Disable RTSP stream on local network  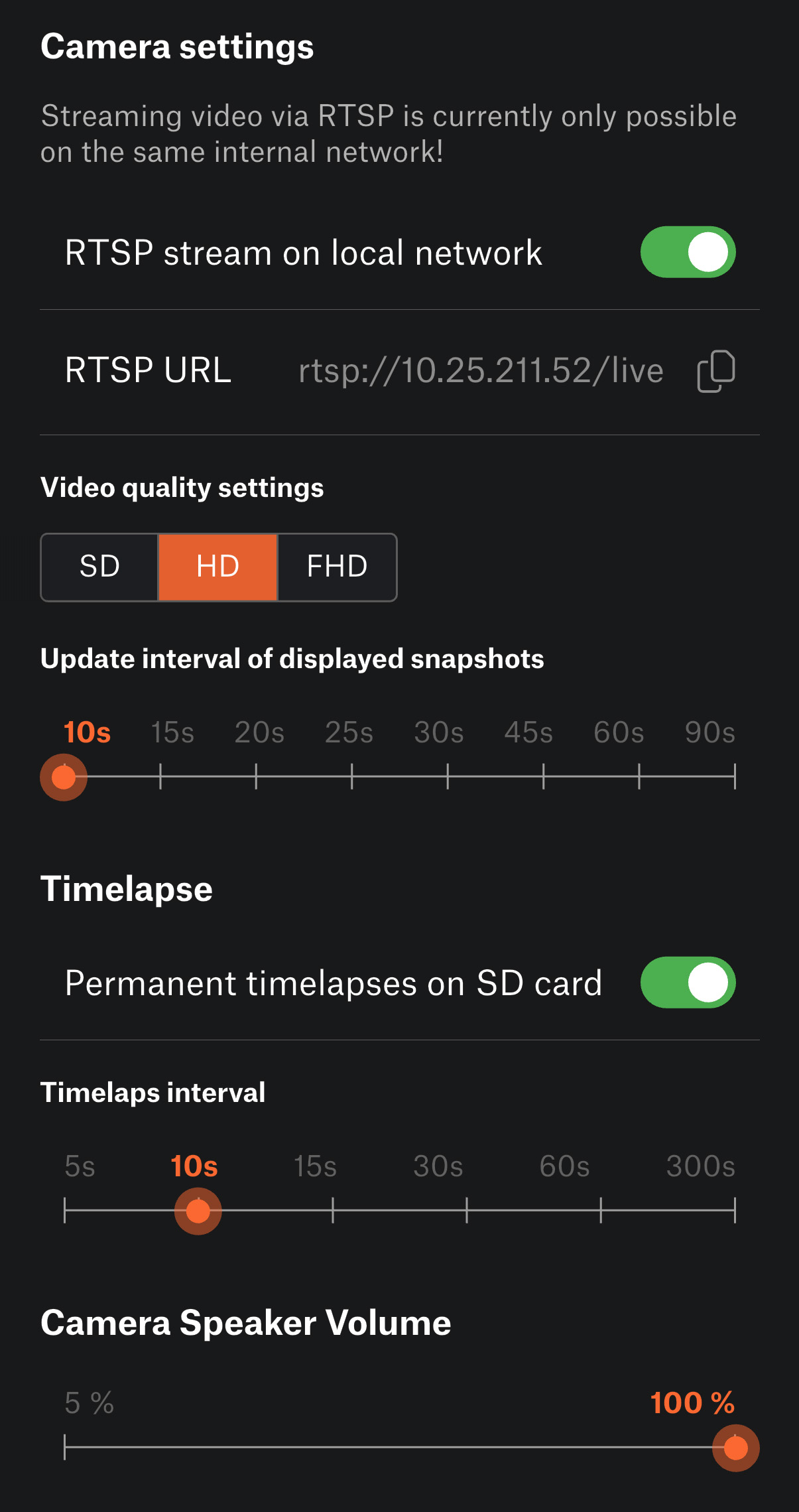(688, 252)
